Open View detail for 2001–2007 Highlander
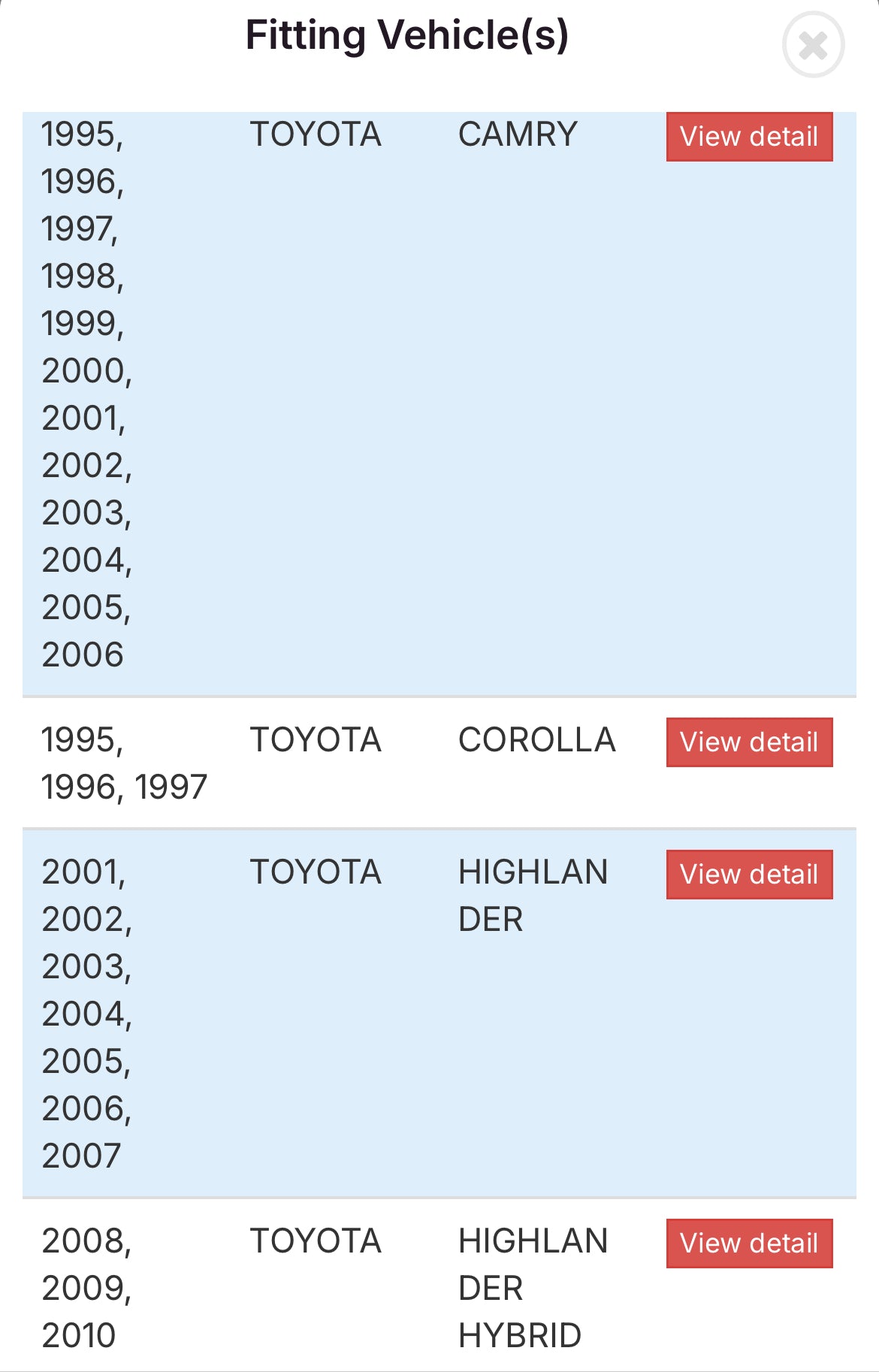 click(x=749, y=875)
